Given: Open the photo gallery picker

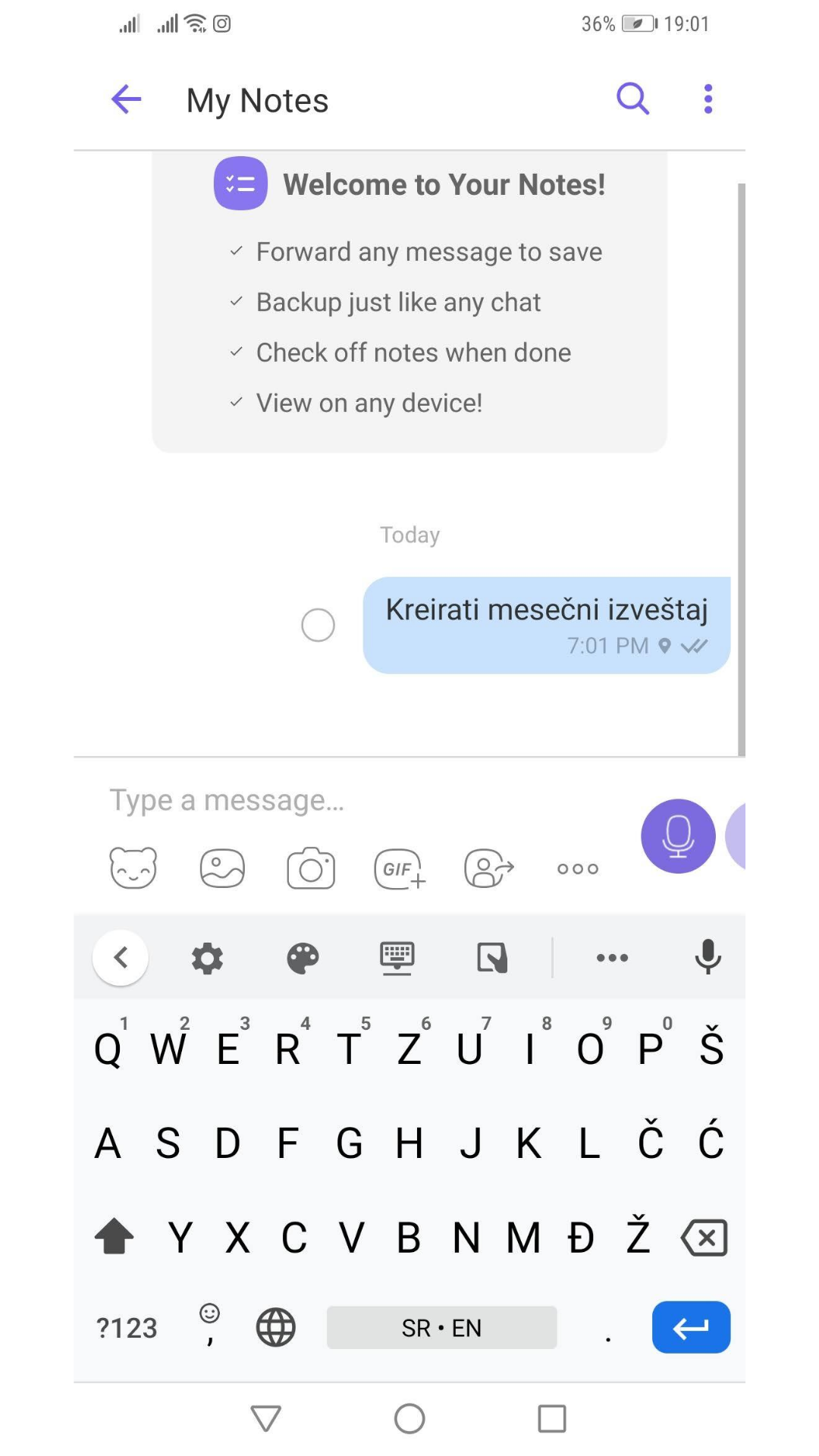Looking at the screenshot, I should click(x=222, y=868).
